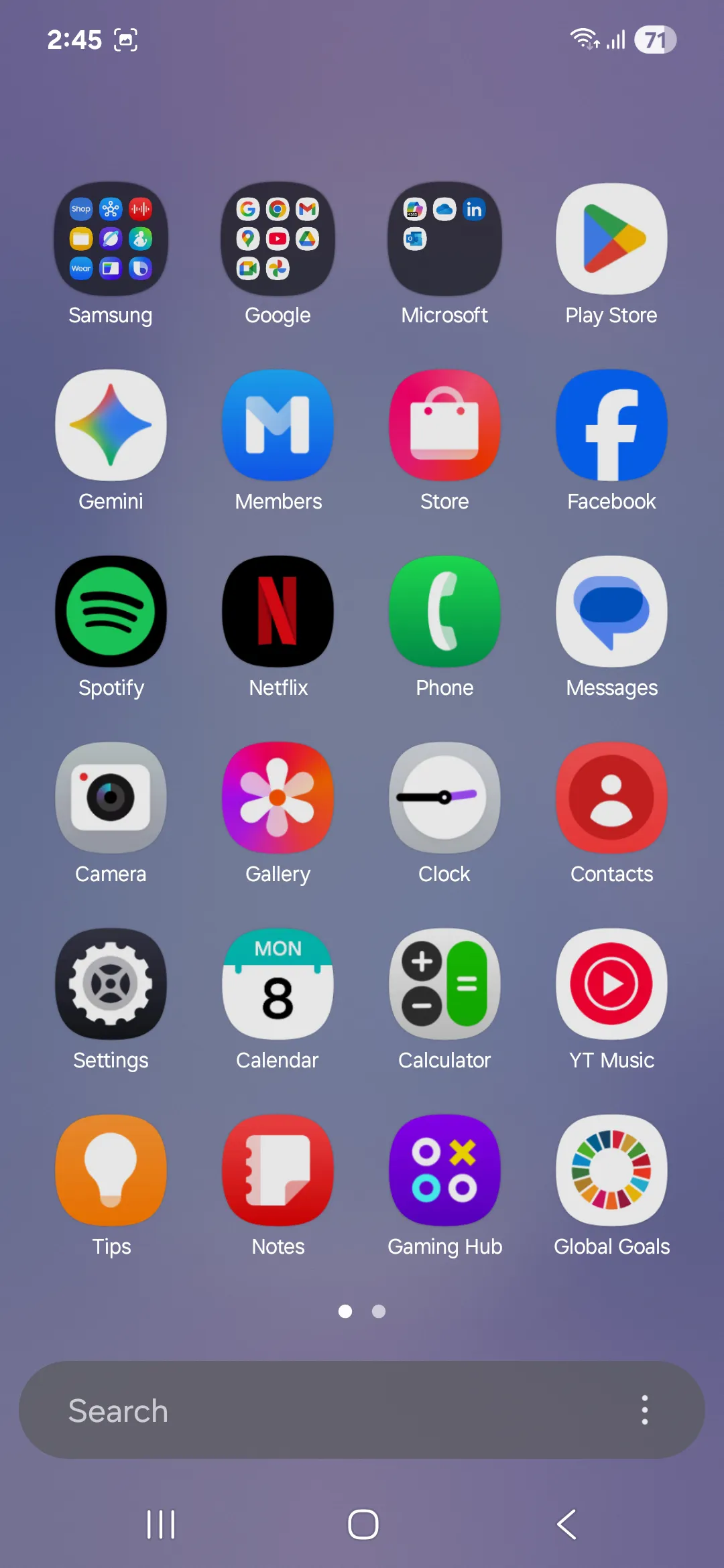Open Samsung Notes app
Screen dimensions: 724x1568
point(278,1171)
